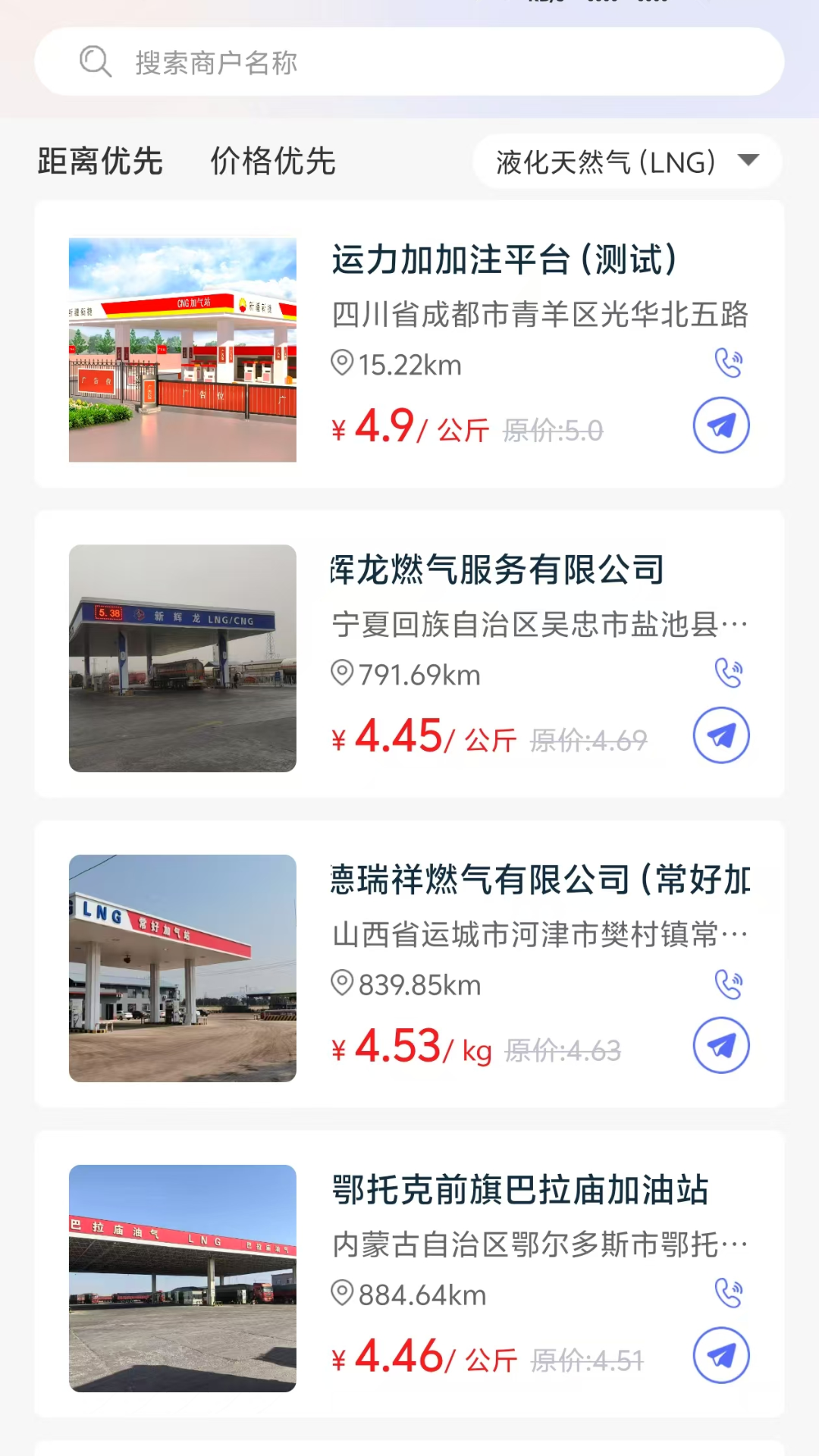Image resolution: width=819 pixels, height=1456 pixels.
Task: Tap the navigation send icon on the first station card
Action: (721, 426)
